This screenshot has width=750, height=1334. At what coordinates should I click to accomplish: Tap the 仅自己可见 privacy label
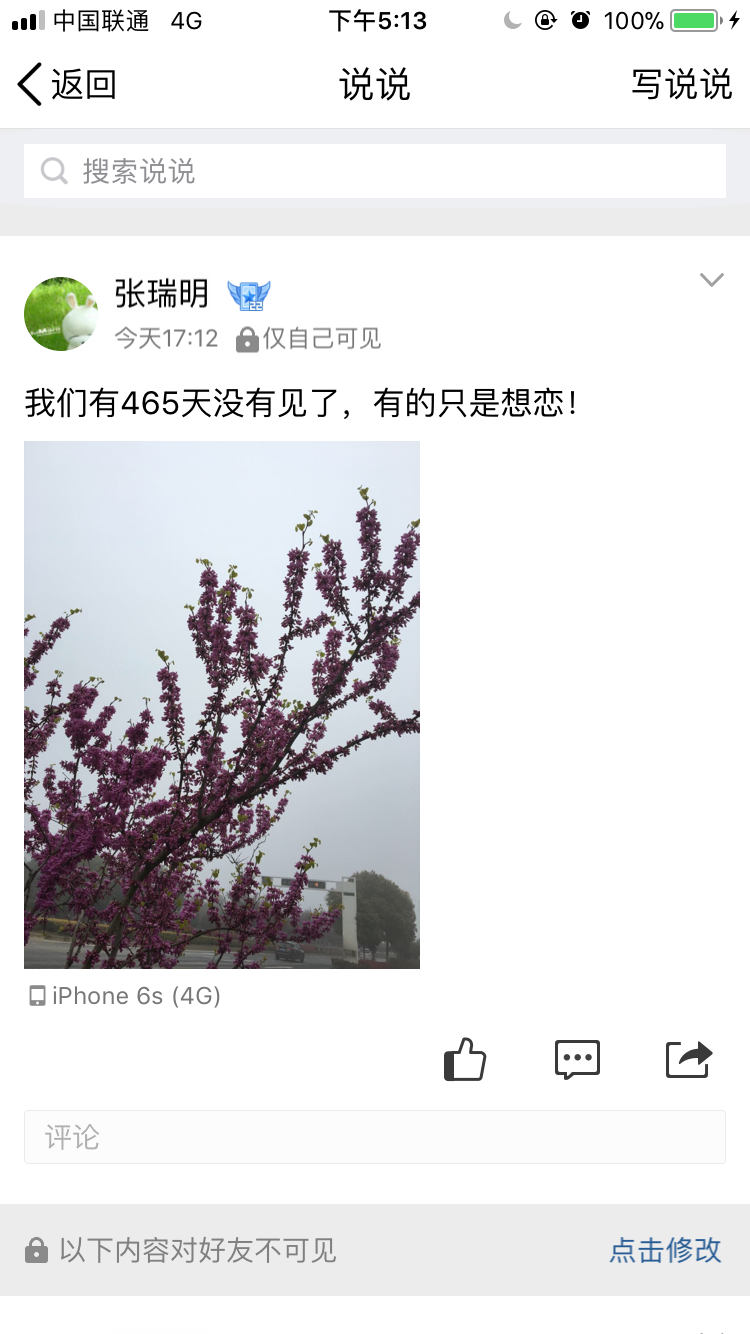(x=310, y=339)
